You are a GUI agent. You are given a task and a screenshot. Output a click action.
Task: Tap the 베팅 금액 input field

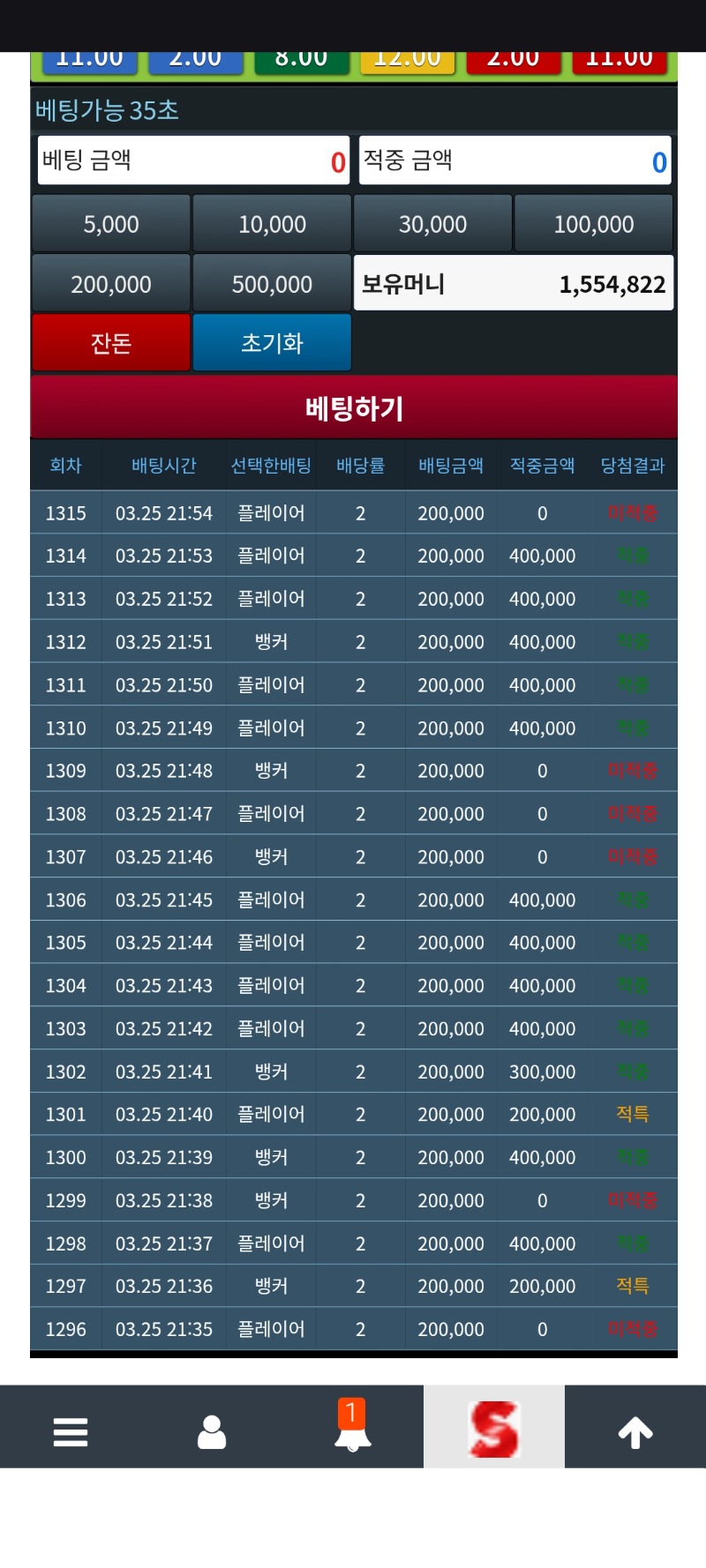(x=193, y=161)
